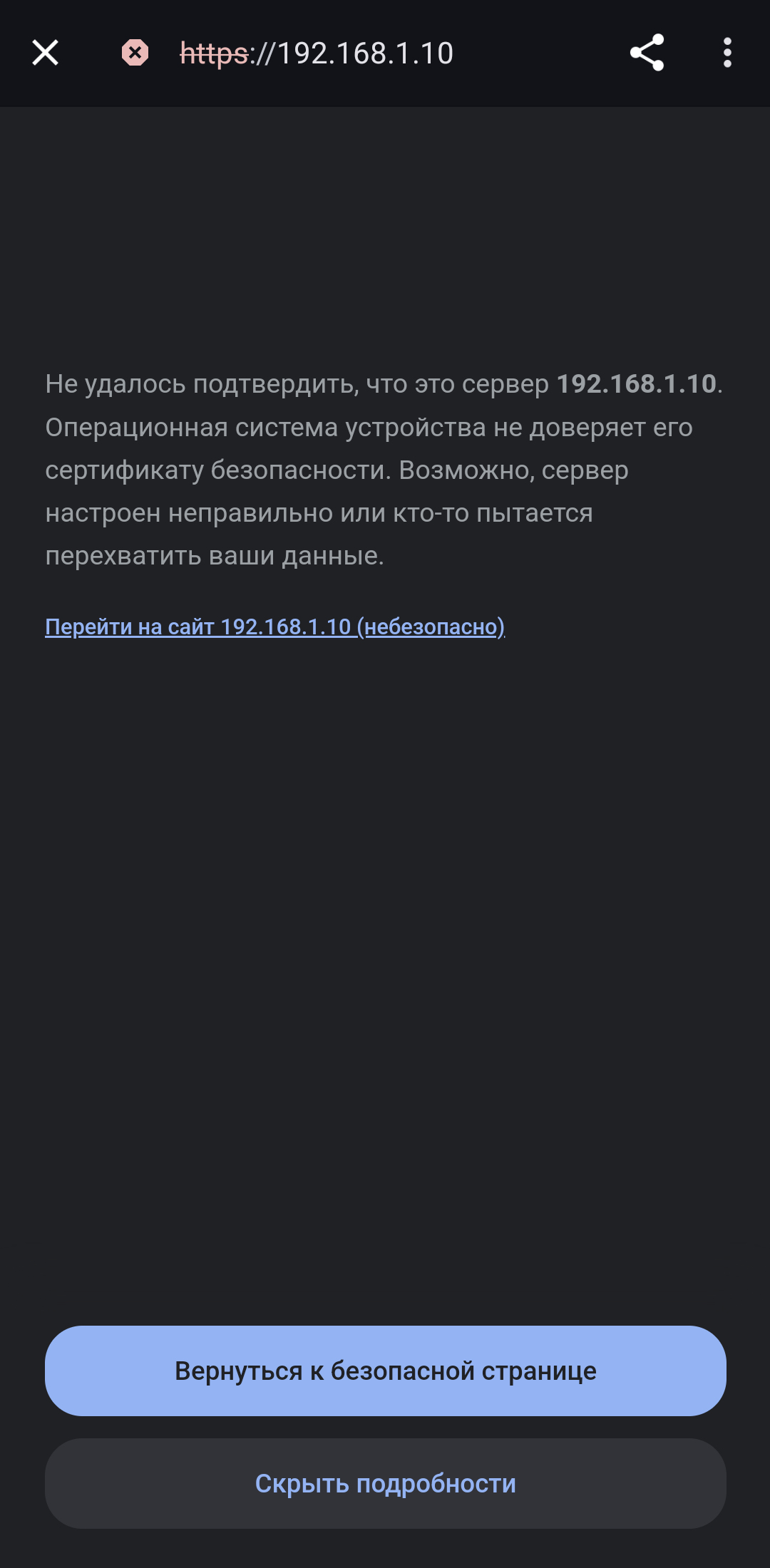The height and width of the screenshot is (1568, 770).
Task: Close the custom tab with X
Action: pos(45,53)
